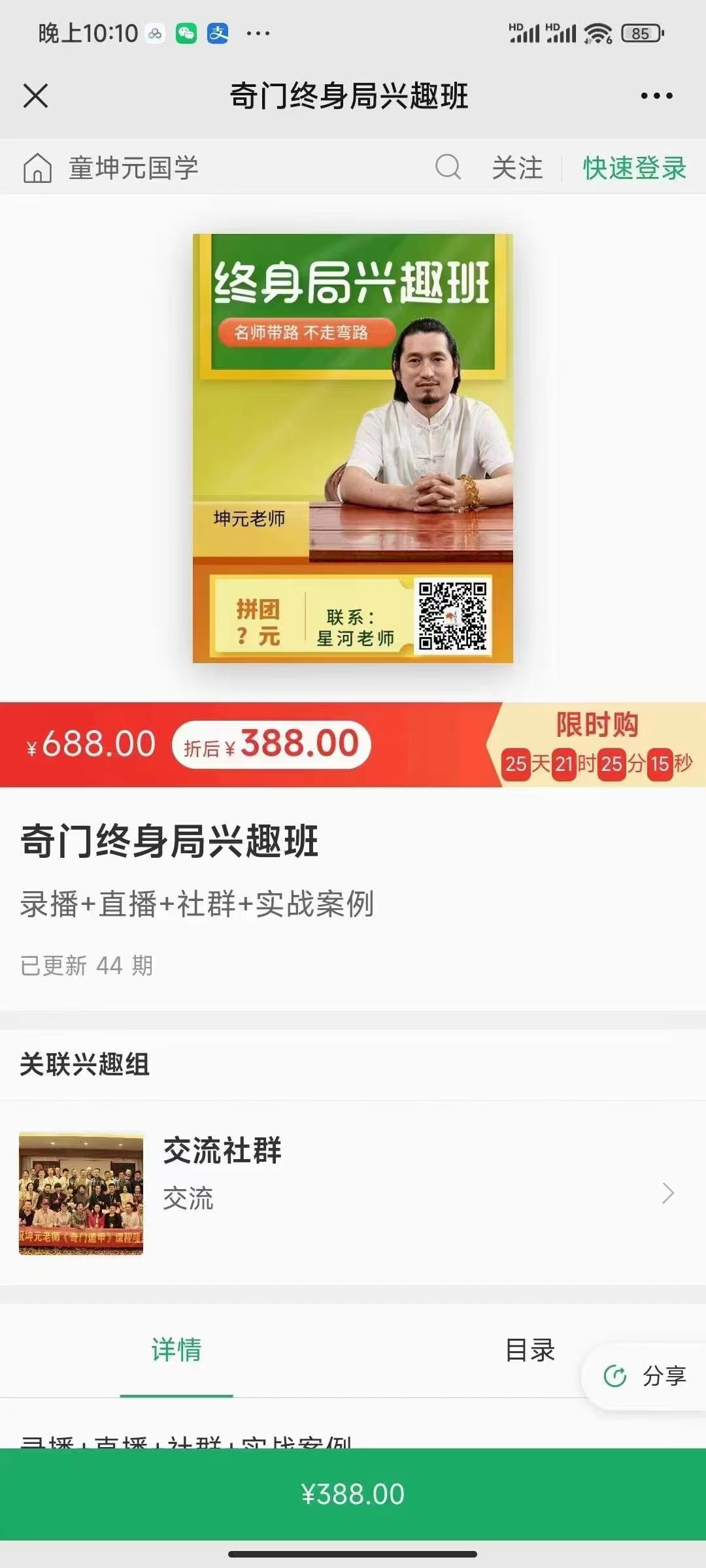The height and width of the screenshot is (1568, 706).
Task: Select the 详情 details tab
Action: [176, 1350]
